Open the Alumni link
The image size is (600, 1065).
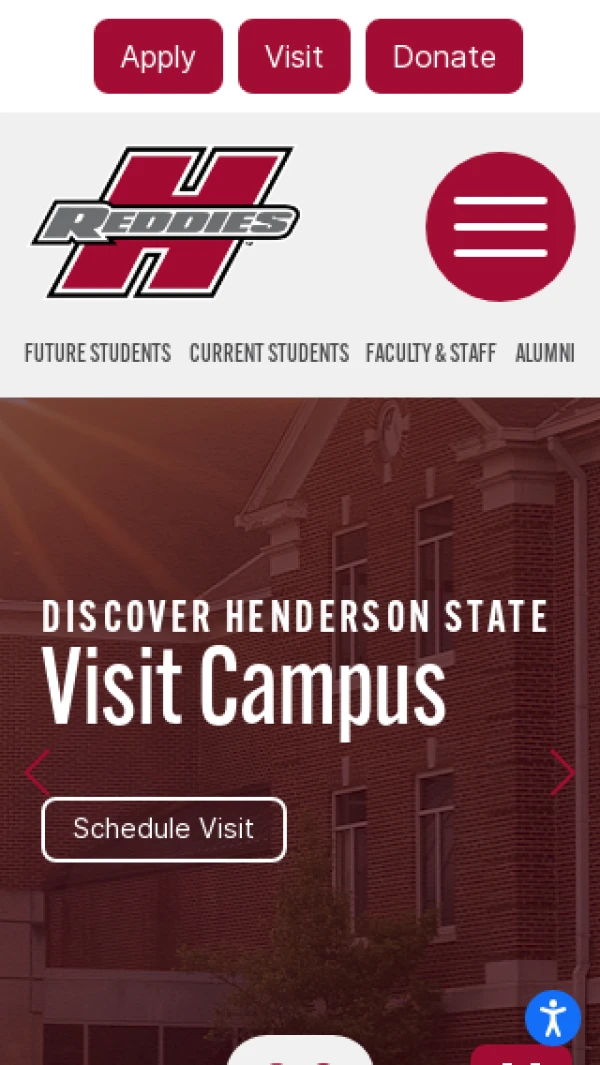(545, 353)
